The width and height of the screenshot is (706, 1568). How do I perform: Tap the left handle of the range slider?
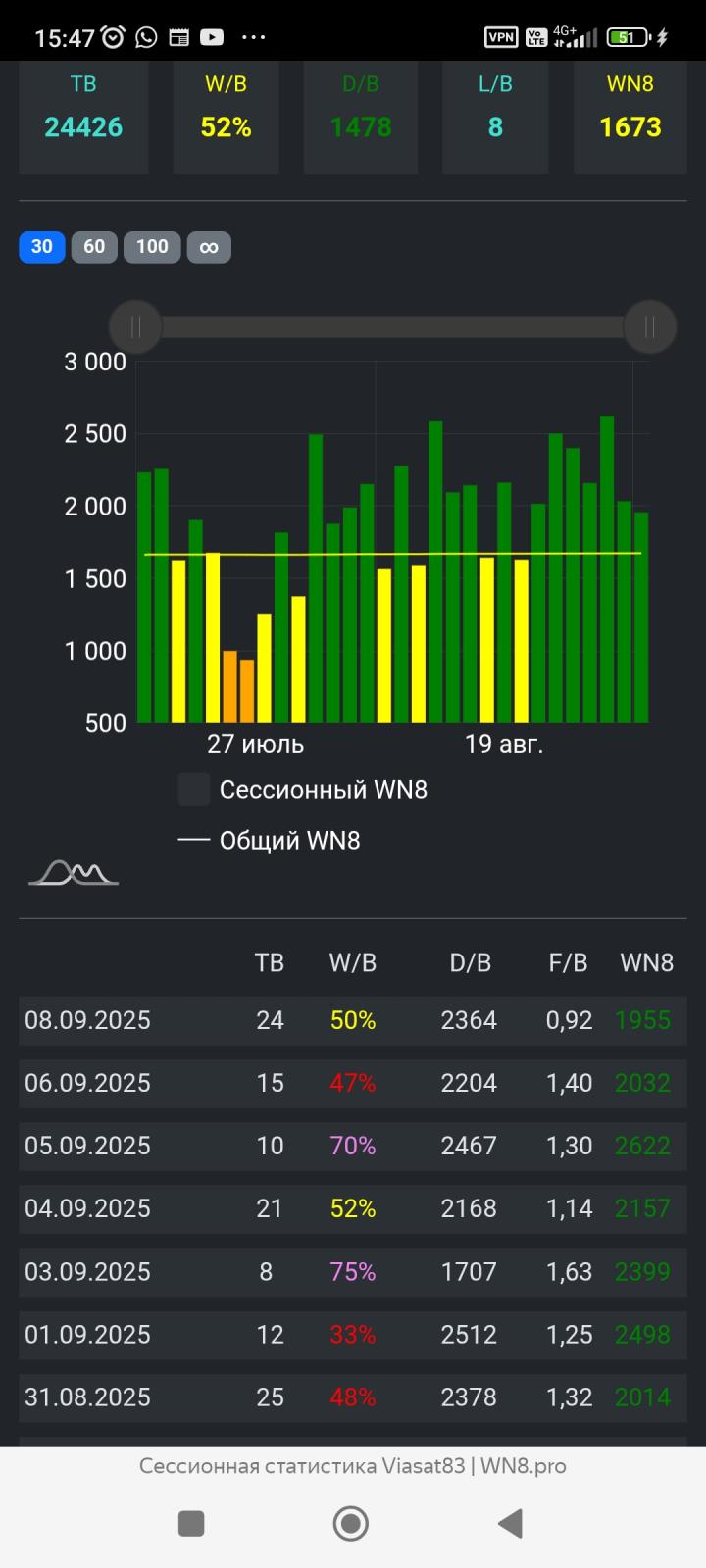coord(135,326)
